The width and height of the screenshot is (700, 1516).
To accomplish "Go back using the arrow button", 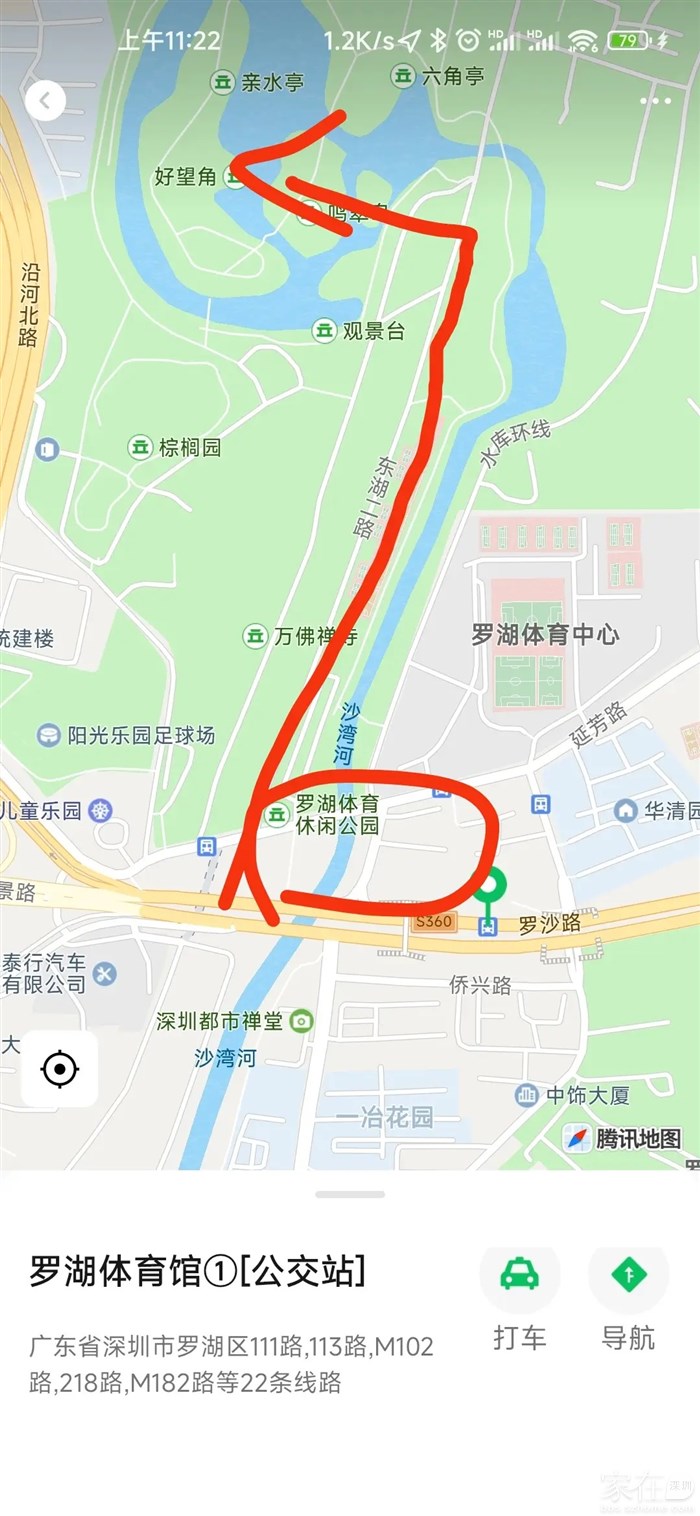I will pyautogui.click(x=45, y=101).
